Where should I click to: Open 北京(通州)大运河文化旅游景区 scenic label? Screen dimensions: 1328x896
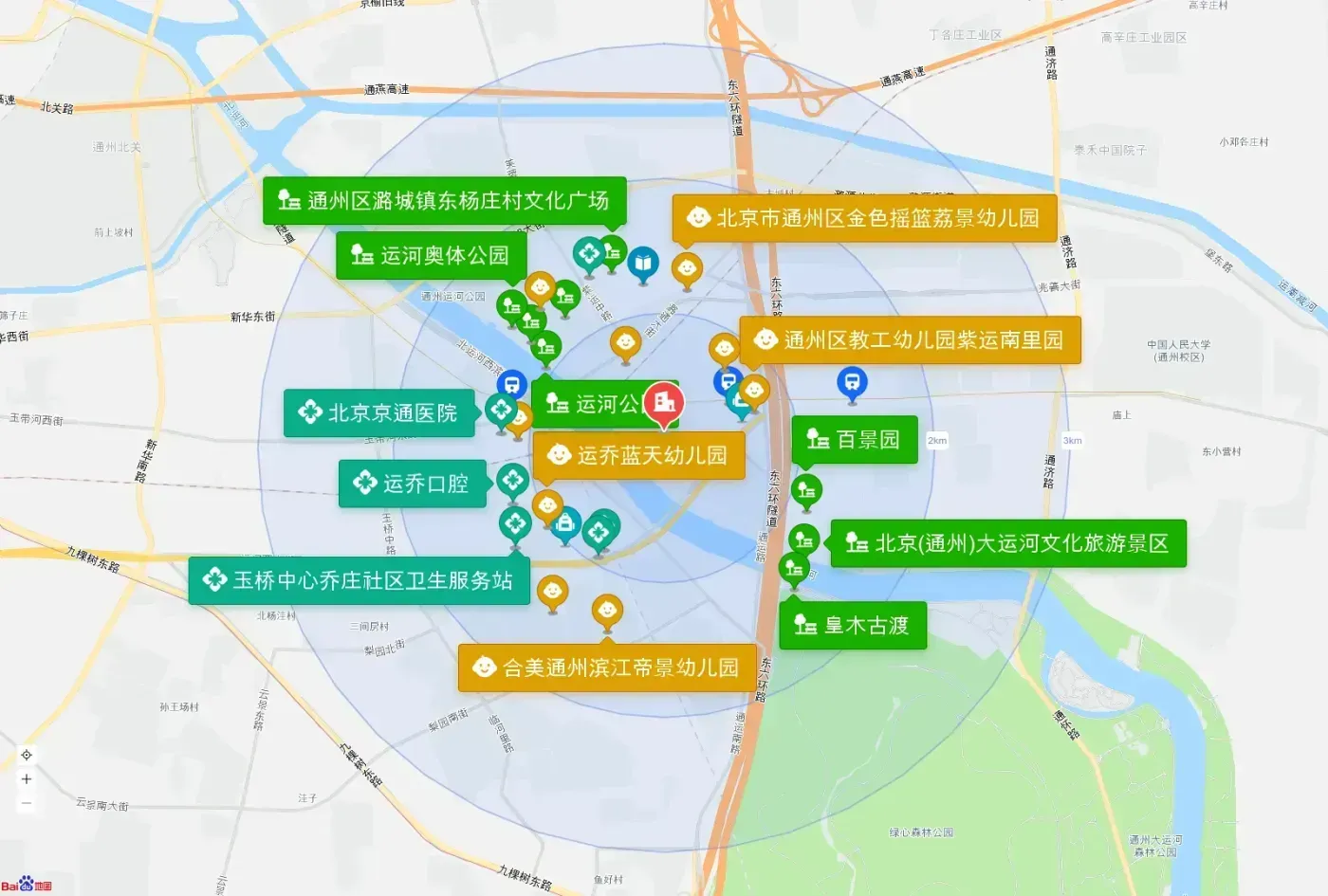(x=1007, y=543)
